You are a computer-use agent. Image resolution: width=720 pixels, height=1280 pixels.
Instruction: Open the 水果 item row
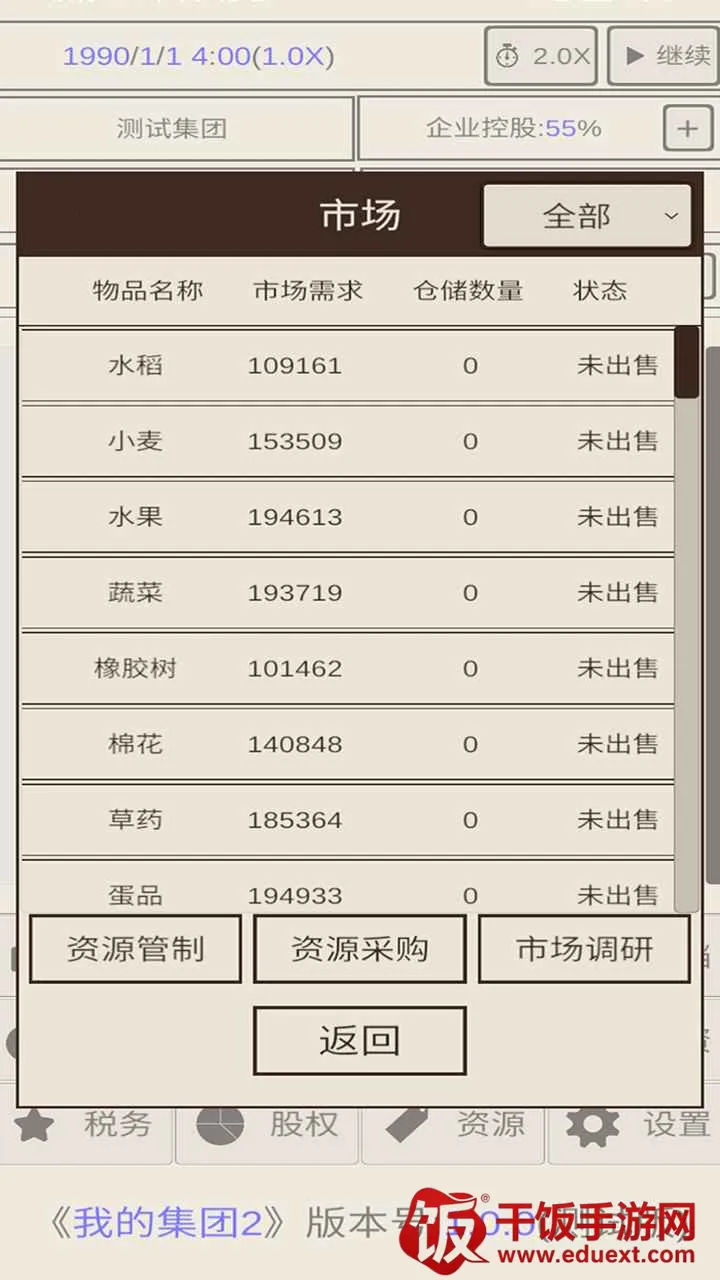pyautogui.click(x=347, y=517)
